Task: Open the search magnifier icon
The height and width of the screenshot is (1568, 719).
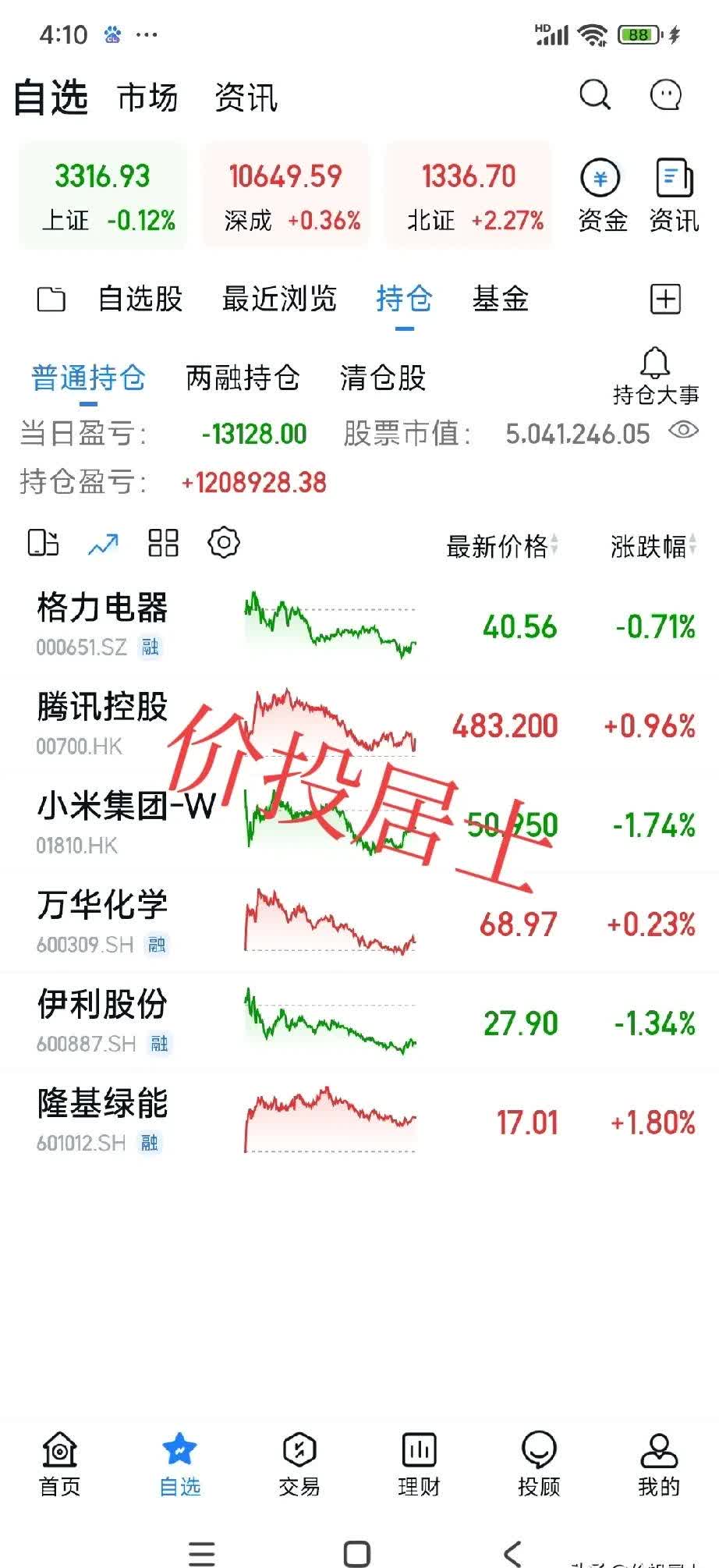Action: pos(596,95)
